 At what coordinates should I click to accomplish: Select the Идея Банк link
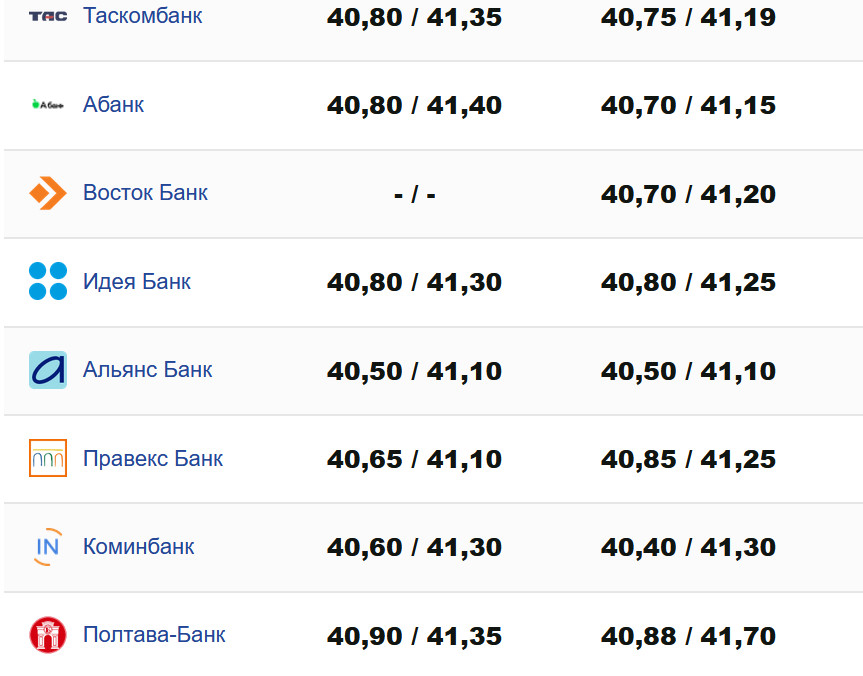tap(136, 281)
